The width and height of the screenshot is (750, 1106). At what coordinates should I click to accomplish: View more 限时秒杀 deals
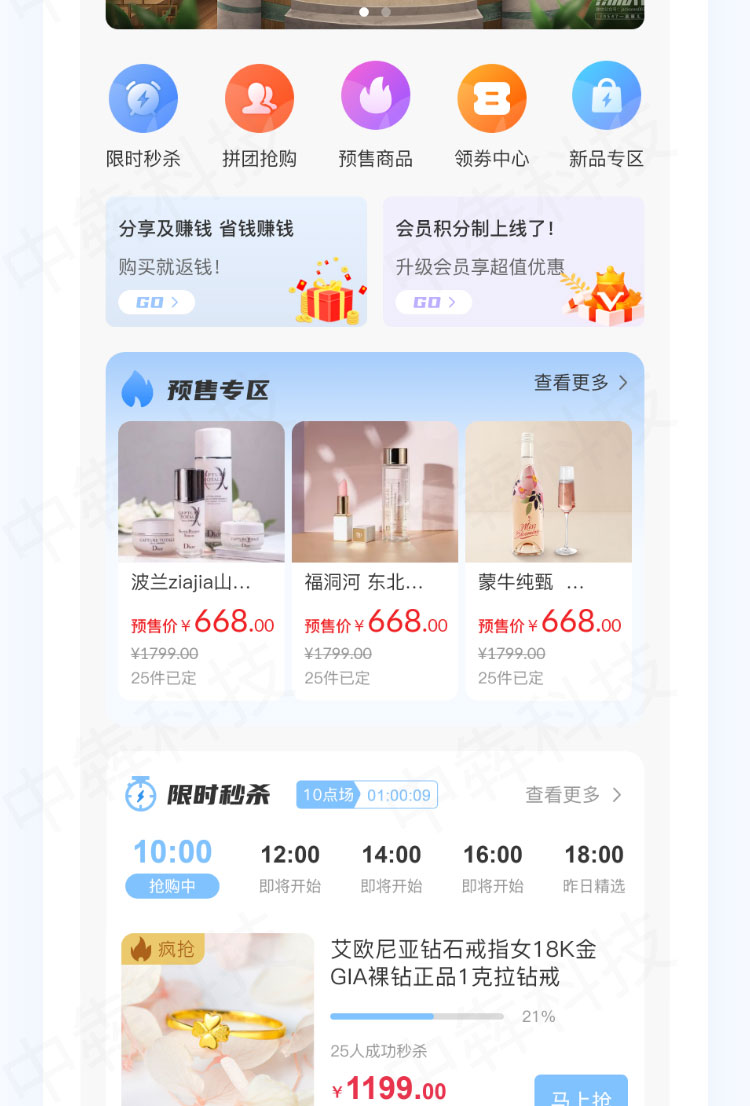coord(574,795)
